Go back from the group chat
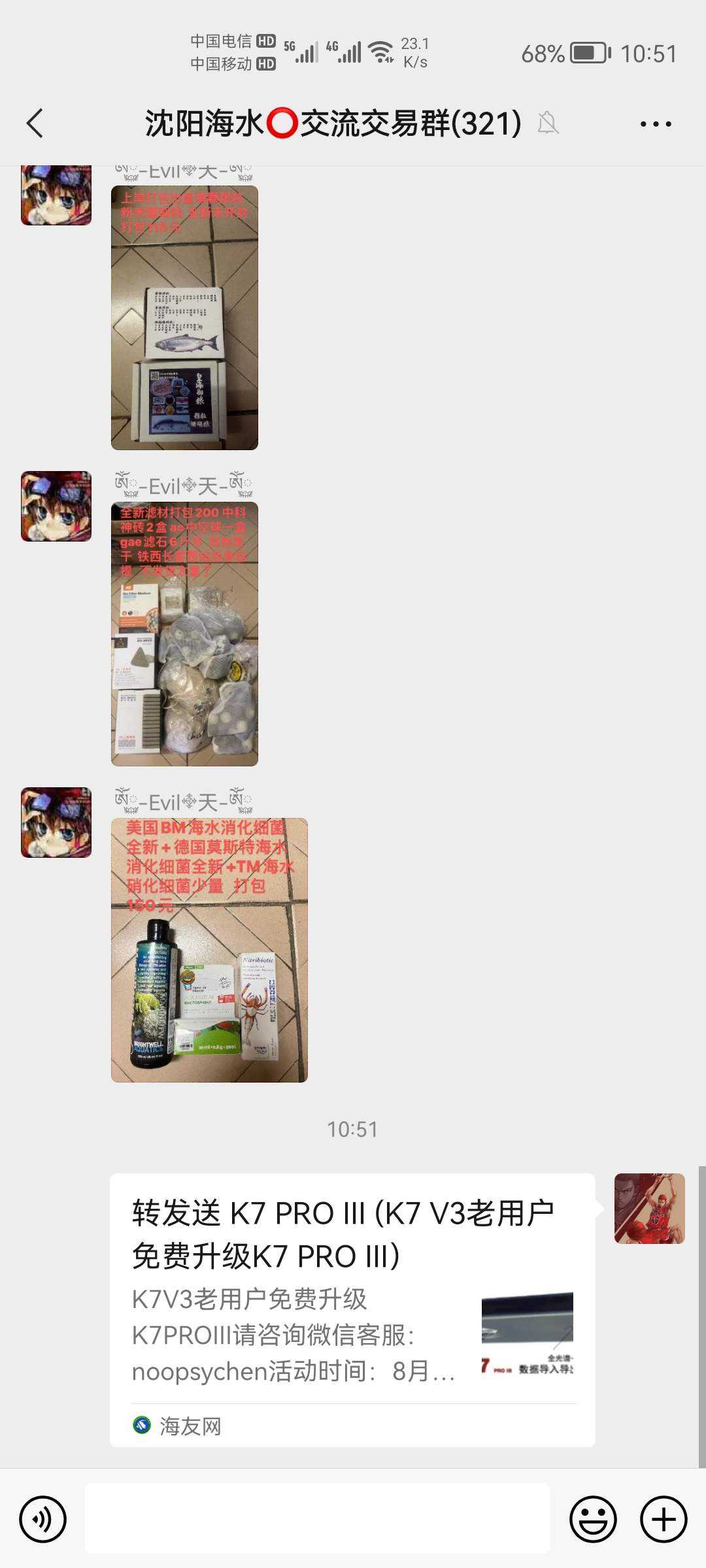The image size is (706, 1568). [35, 123]
